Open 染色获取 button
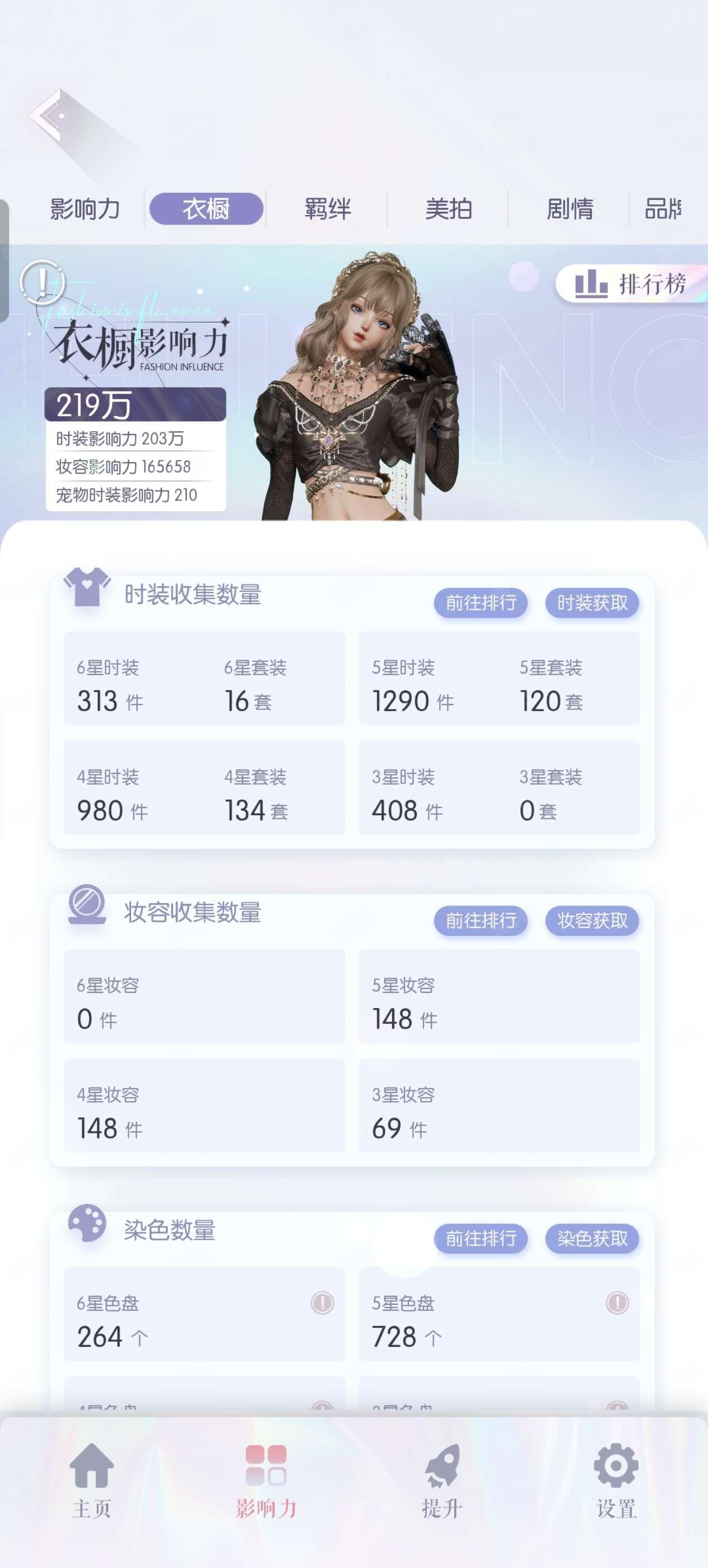The width and height of the screenshot is (708, 1568). pyautogui.click(x=592, y=1238)
